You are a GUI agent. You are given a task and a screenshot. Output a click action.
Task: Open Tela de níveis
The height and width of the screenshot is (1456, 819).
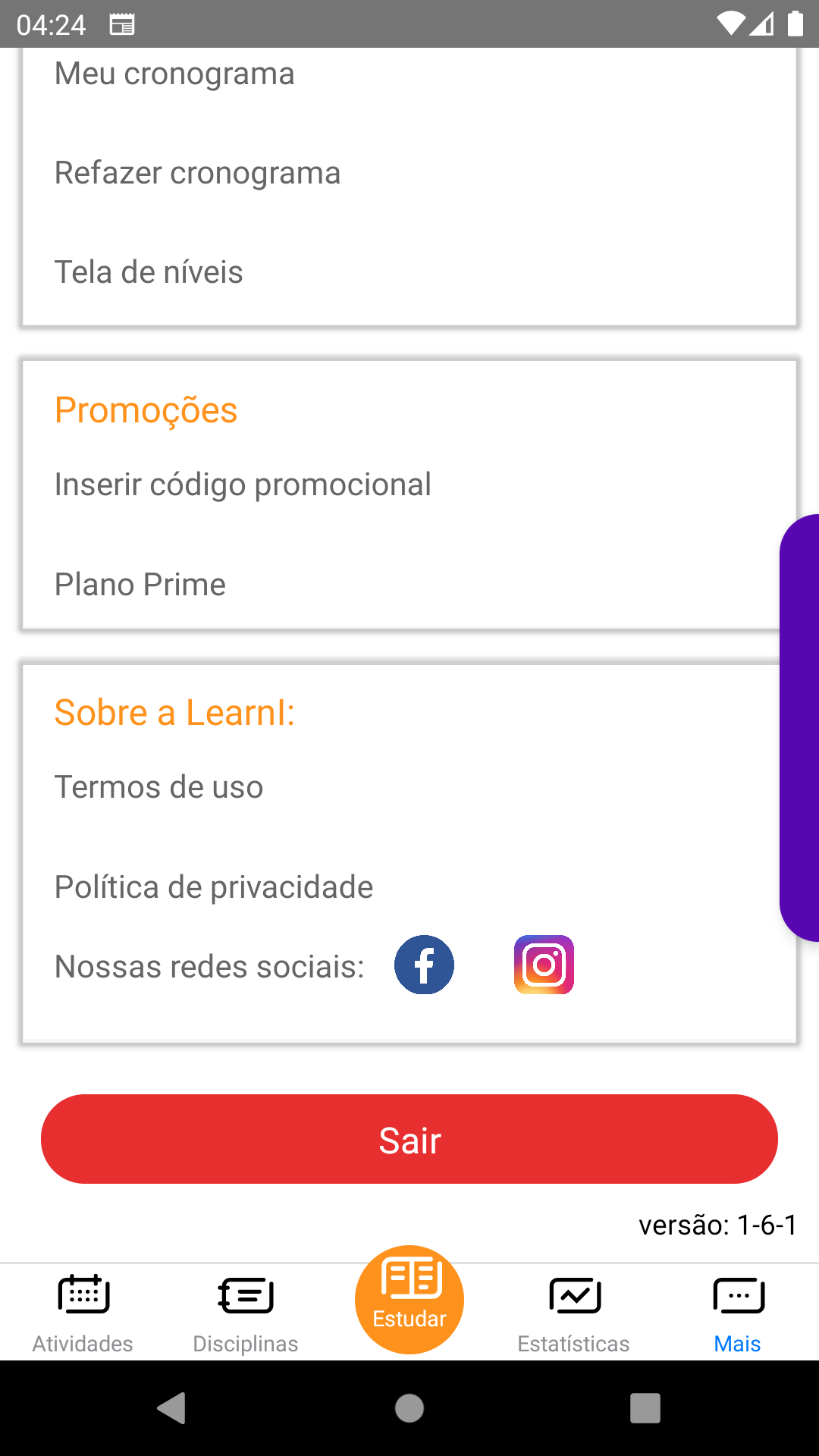tap(149, 272)
